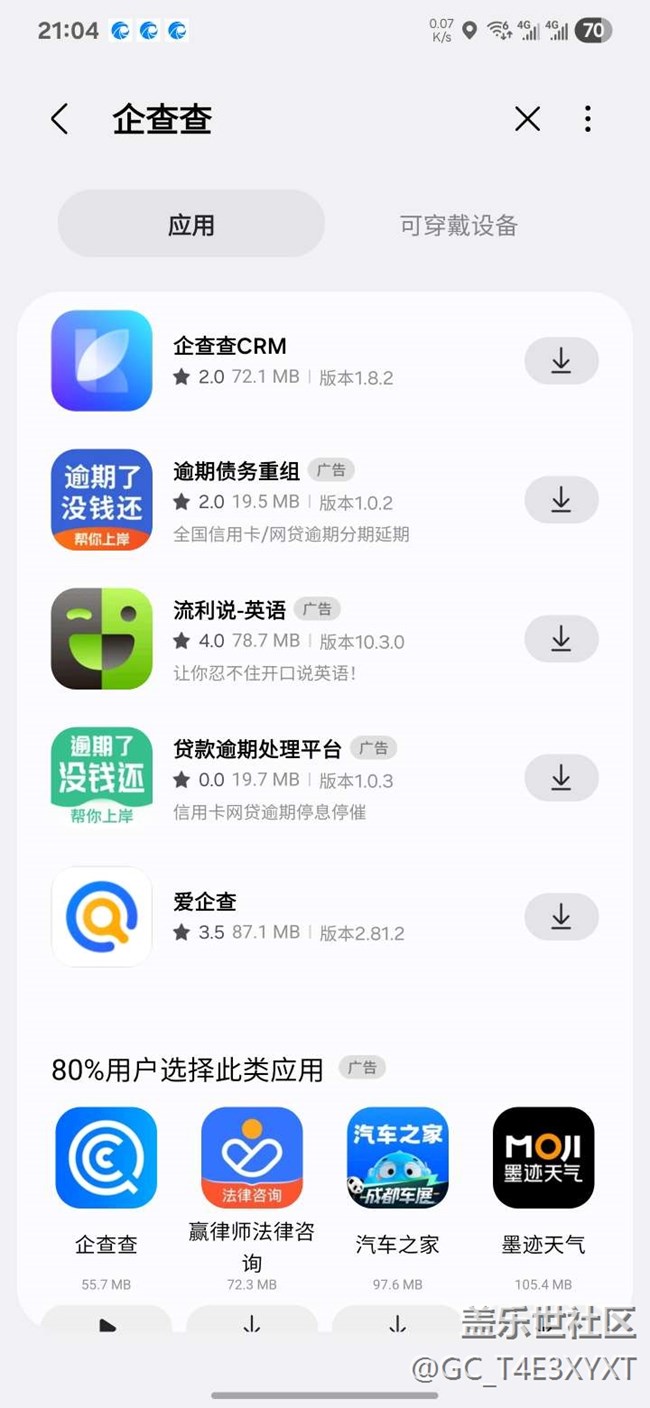This screenshot has height=1408, width=650.
Task: Download 爱企查
Action: [x=561, y=917]
